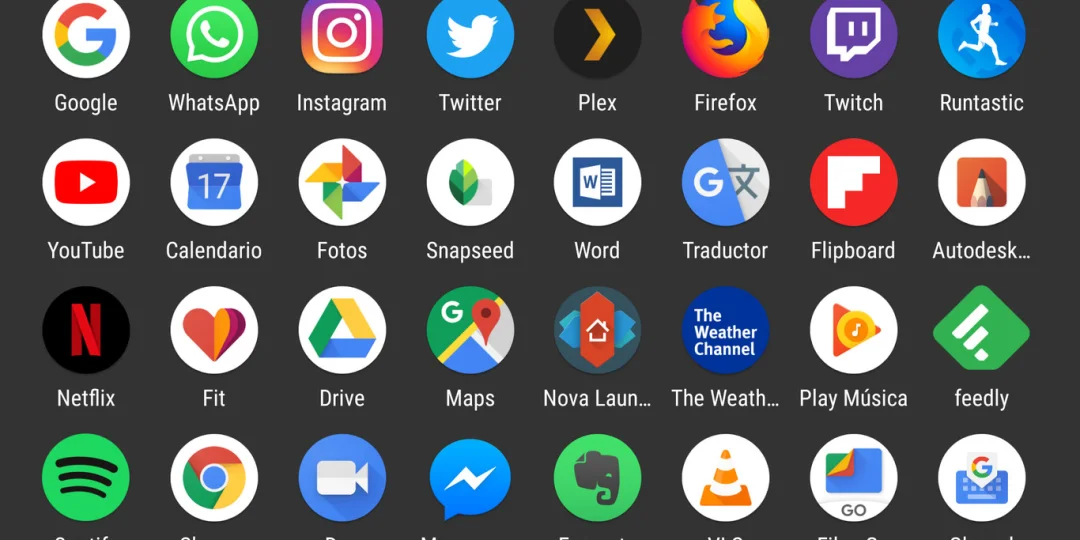Tap the Drive app icon

pos(342,330)
